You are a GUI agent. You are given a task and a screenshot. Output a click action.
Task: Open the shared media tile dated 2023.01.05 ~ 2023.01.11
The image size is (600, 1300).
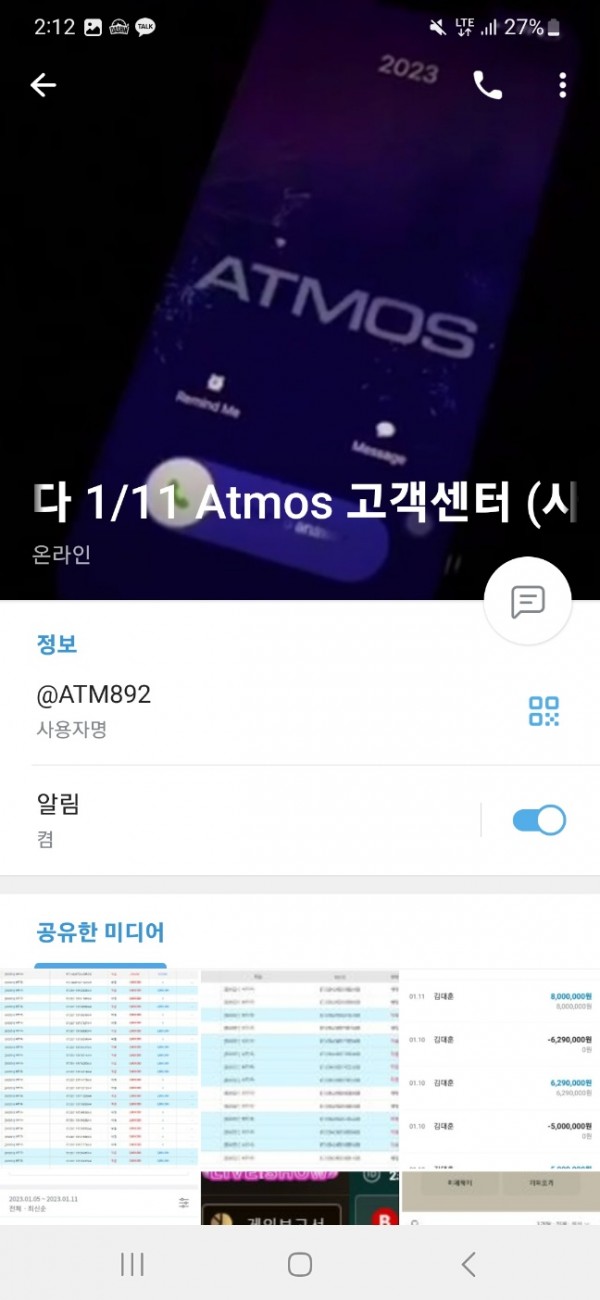click(99, 1200)
